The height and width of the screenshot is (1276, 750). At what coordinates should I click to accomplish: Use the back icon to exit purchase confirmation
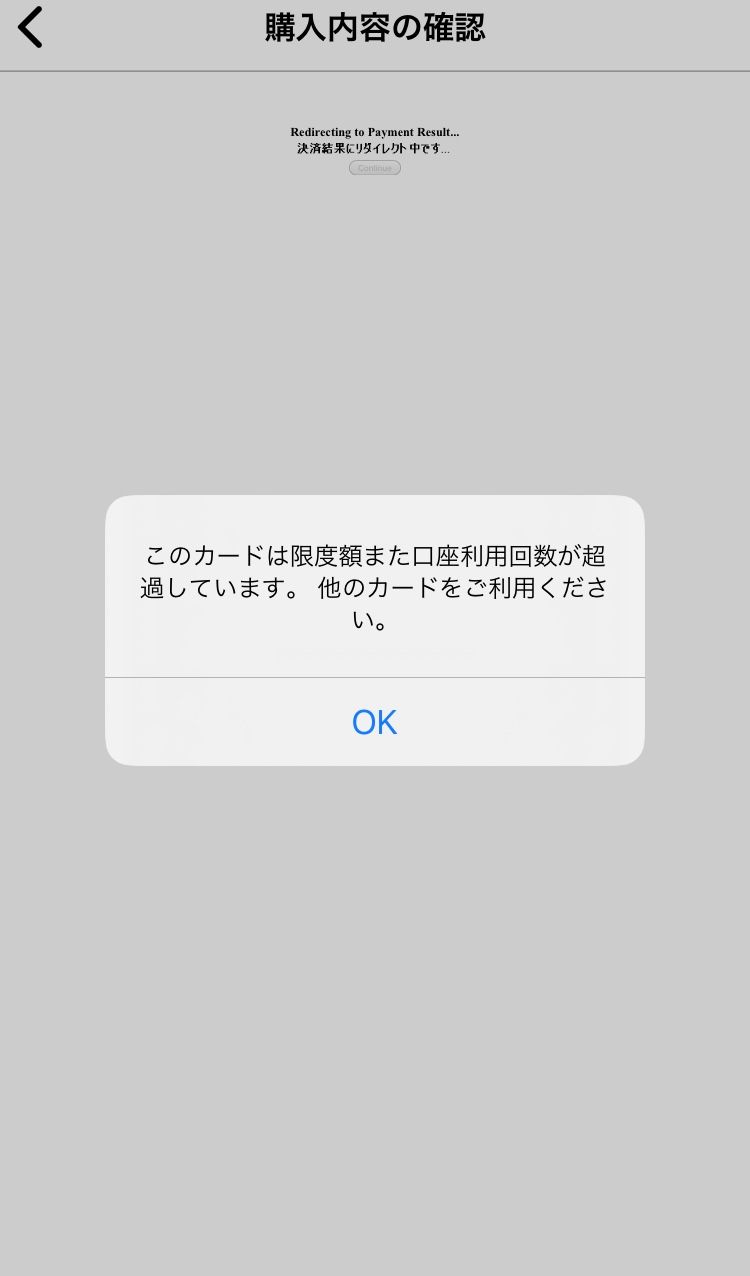coord(30,27)
